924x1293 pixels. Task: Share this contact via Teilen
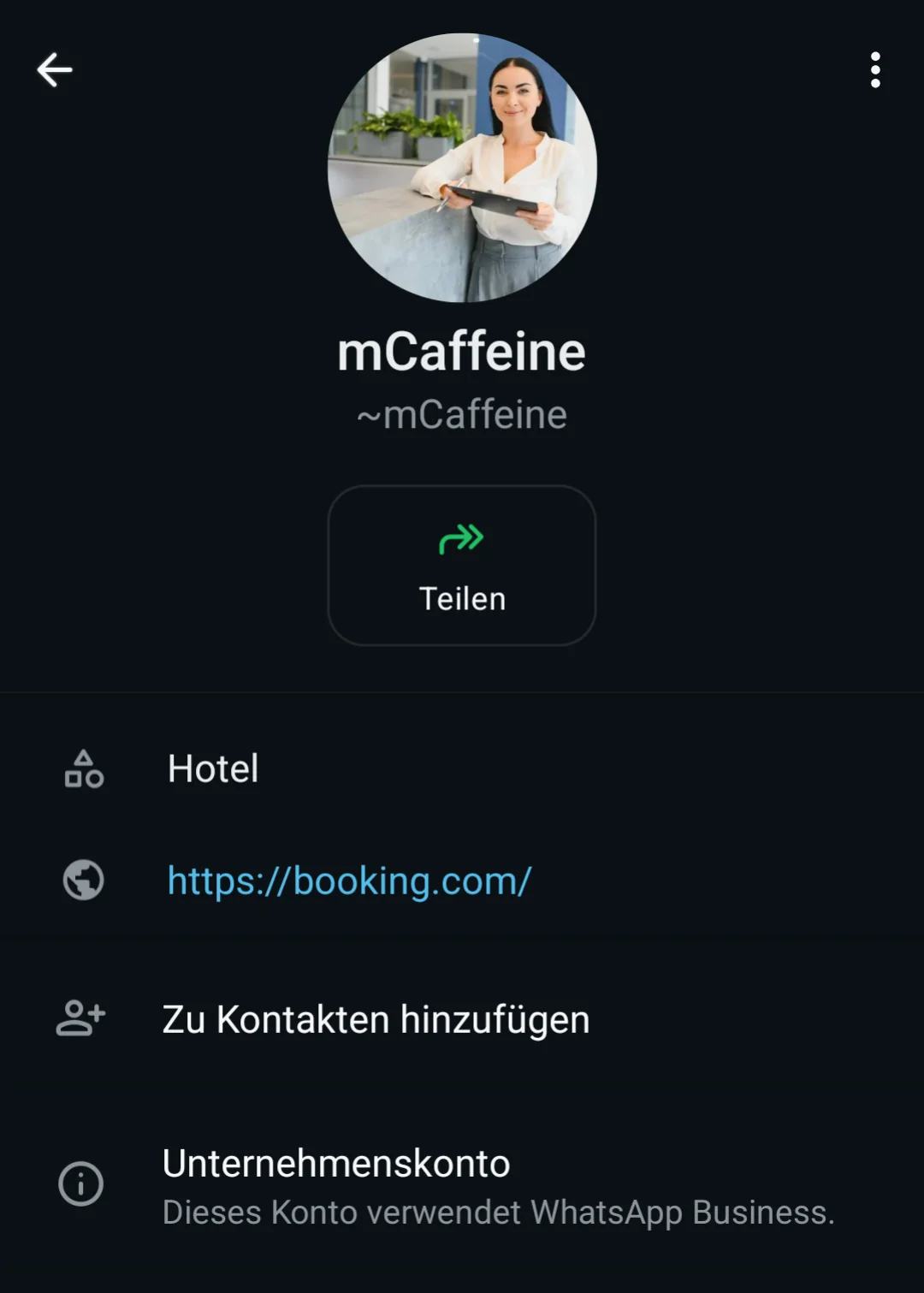pos(462,566)
